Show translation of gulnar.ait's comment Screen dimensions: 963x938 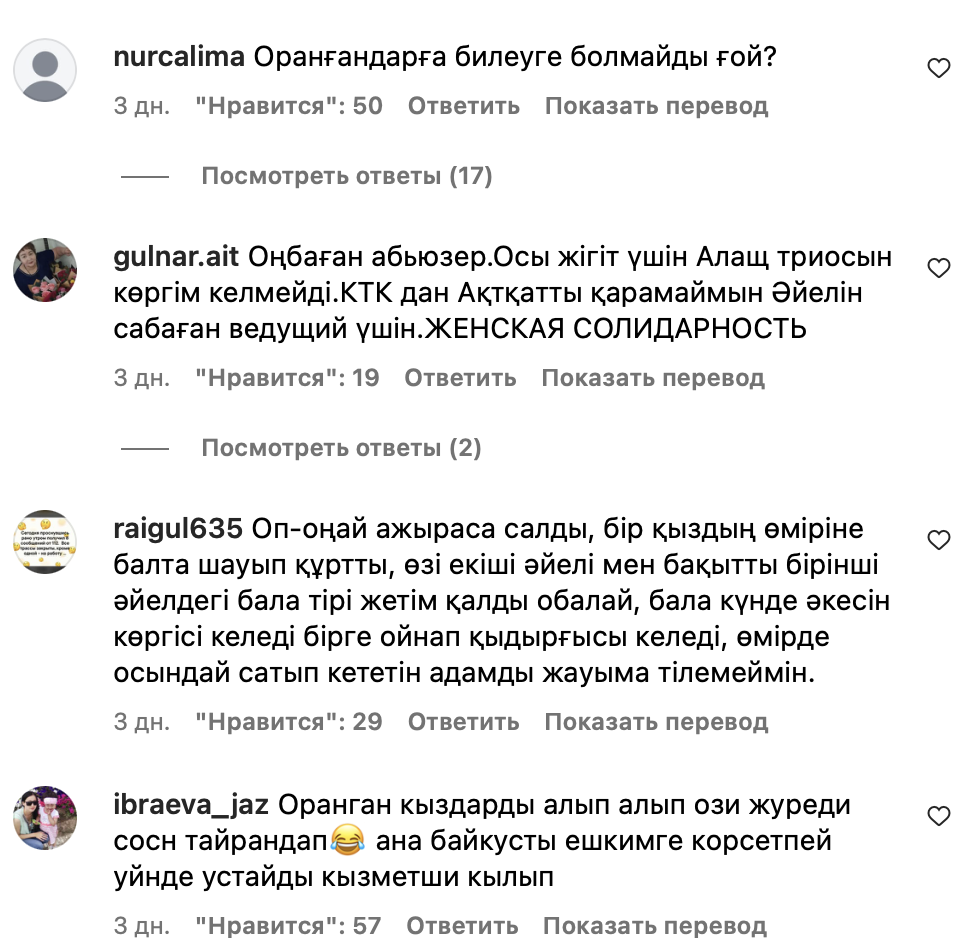click(x=653, y=378)
